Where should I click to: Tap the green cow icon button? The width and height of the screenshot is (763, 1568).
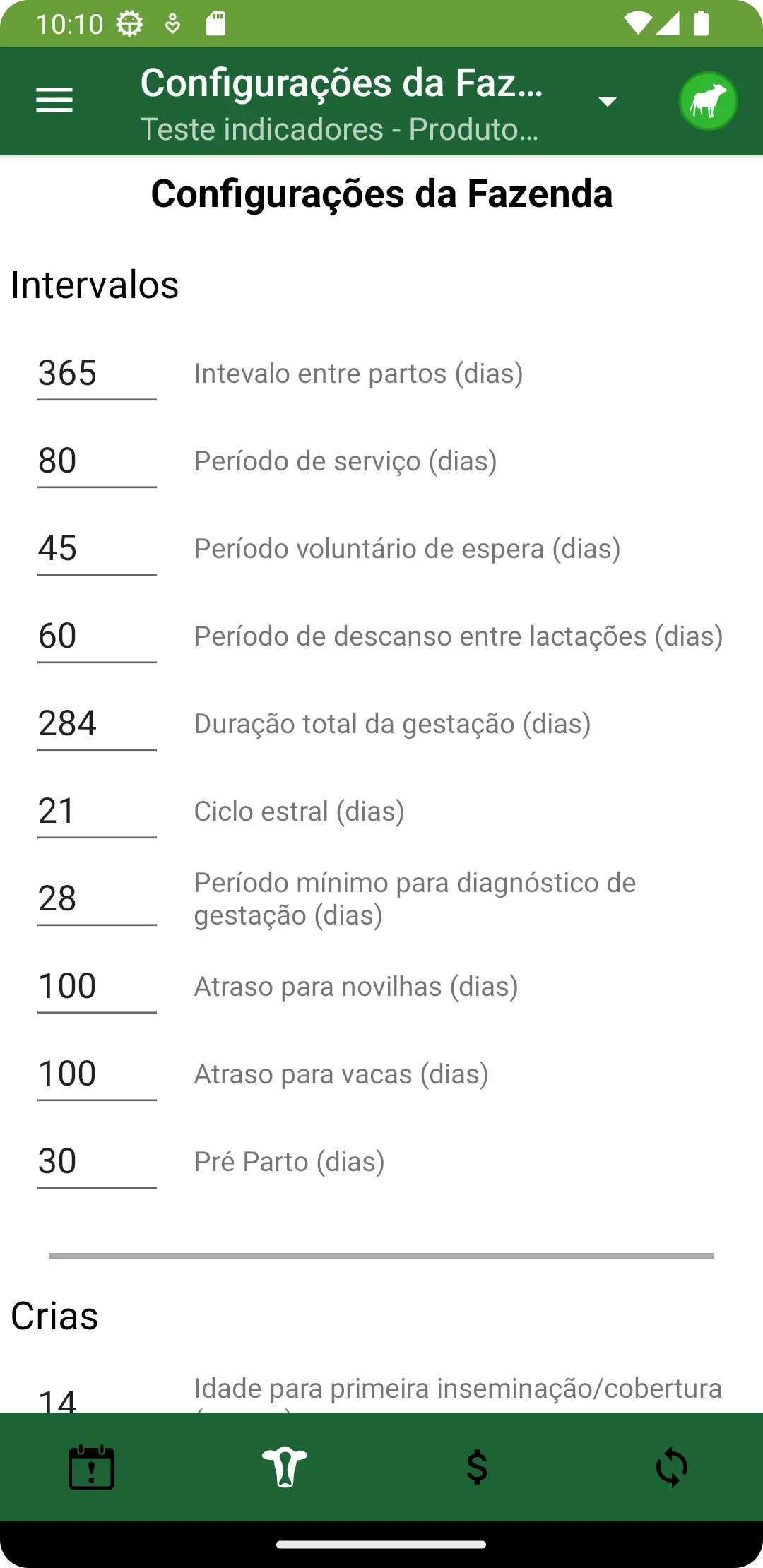click(708, 101)
